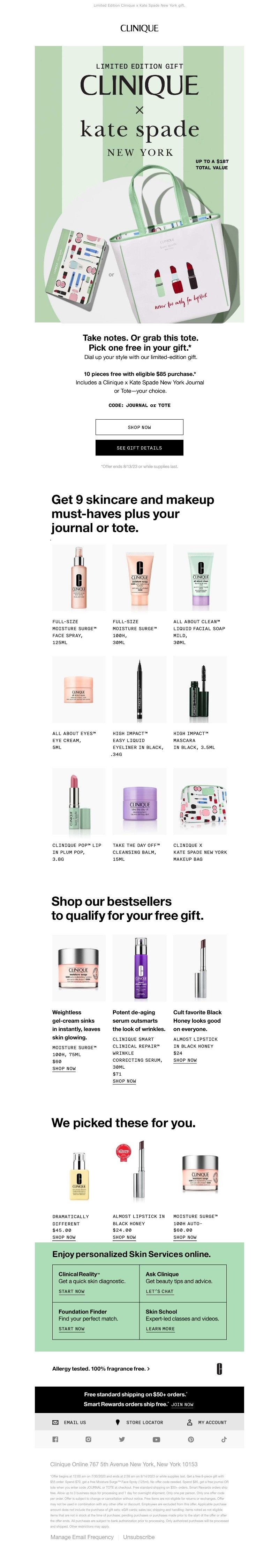Screen dimensions: 279x1568
Task: Shop now for Almost Lipstick $24
Action: click(184, 1060)
